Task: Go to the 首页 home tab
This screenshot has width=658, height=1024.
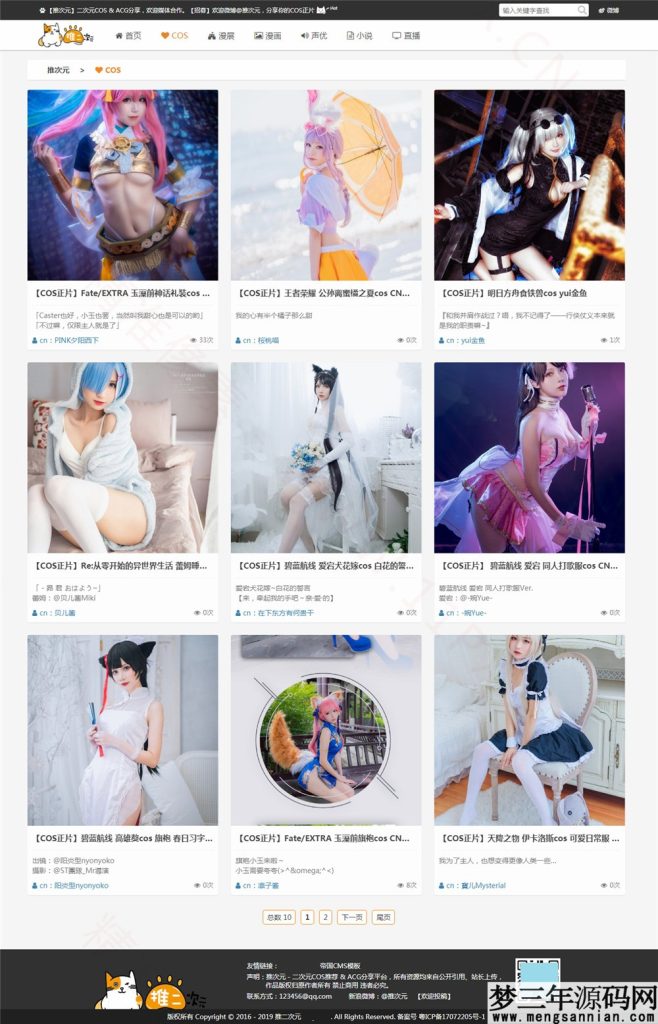Action: click(127, 35)
